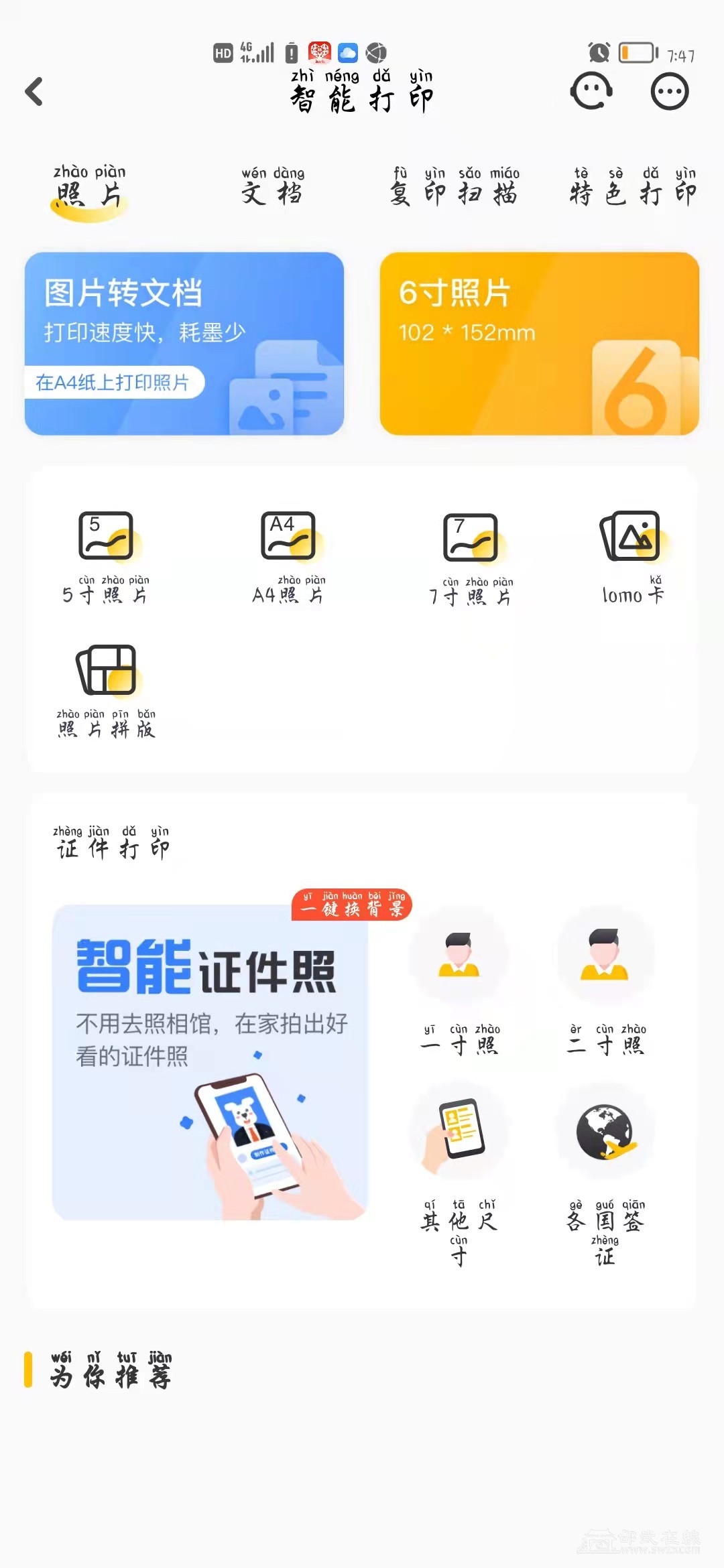This screenshot has height=1568, width=724.
Task: Open the three-dot more options menu
Action: pos(669,91)
